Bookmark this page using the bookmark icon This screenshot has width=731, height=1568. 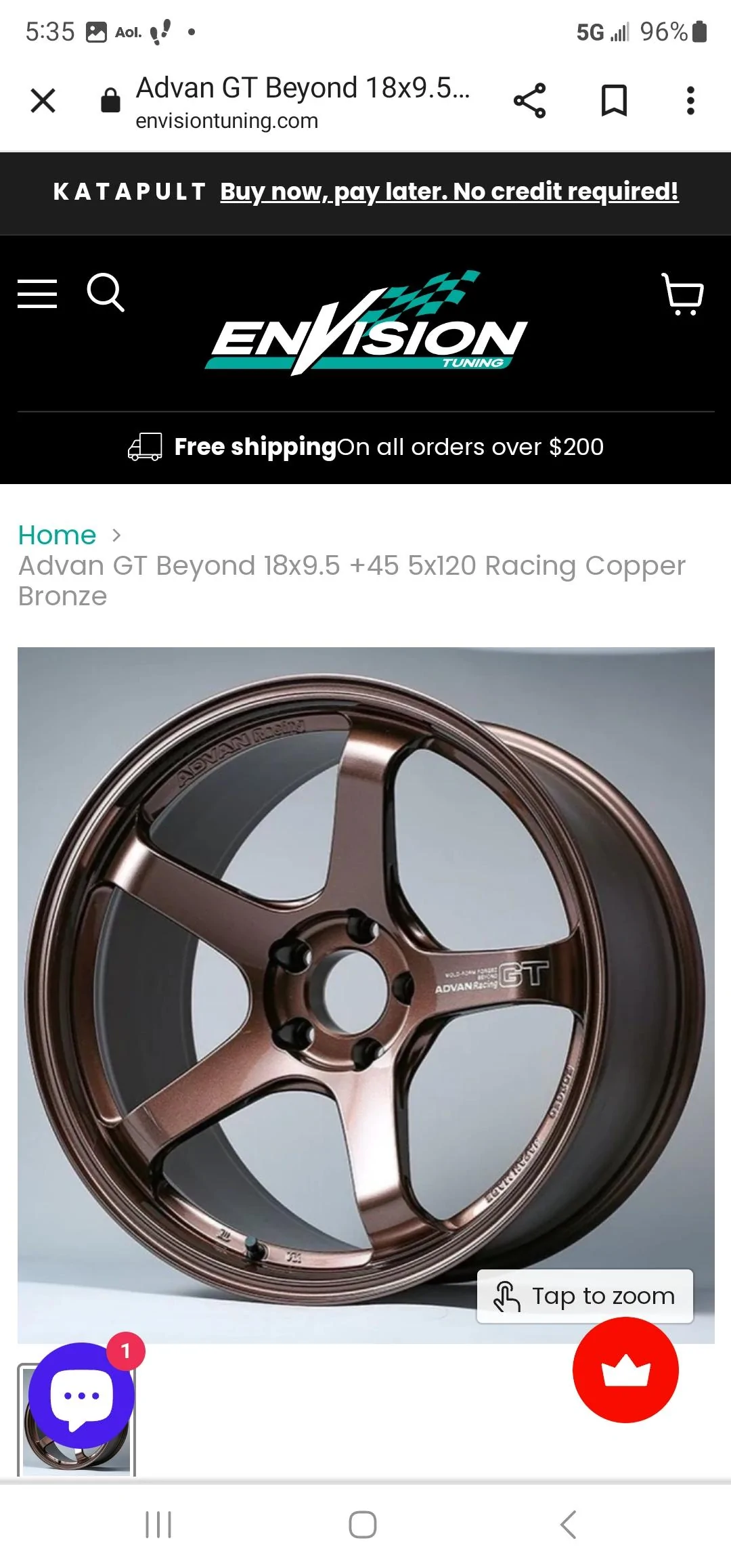click(615, 100)
